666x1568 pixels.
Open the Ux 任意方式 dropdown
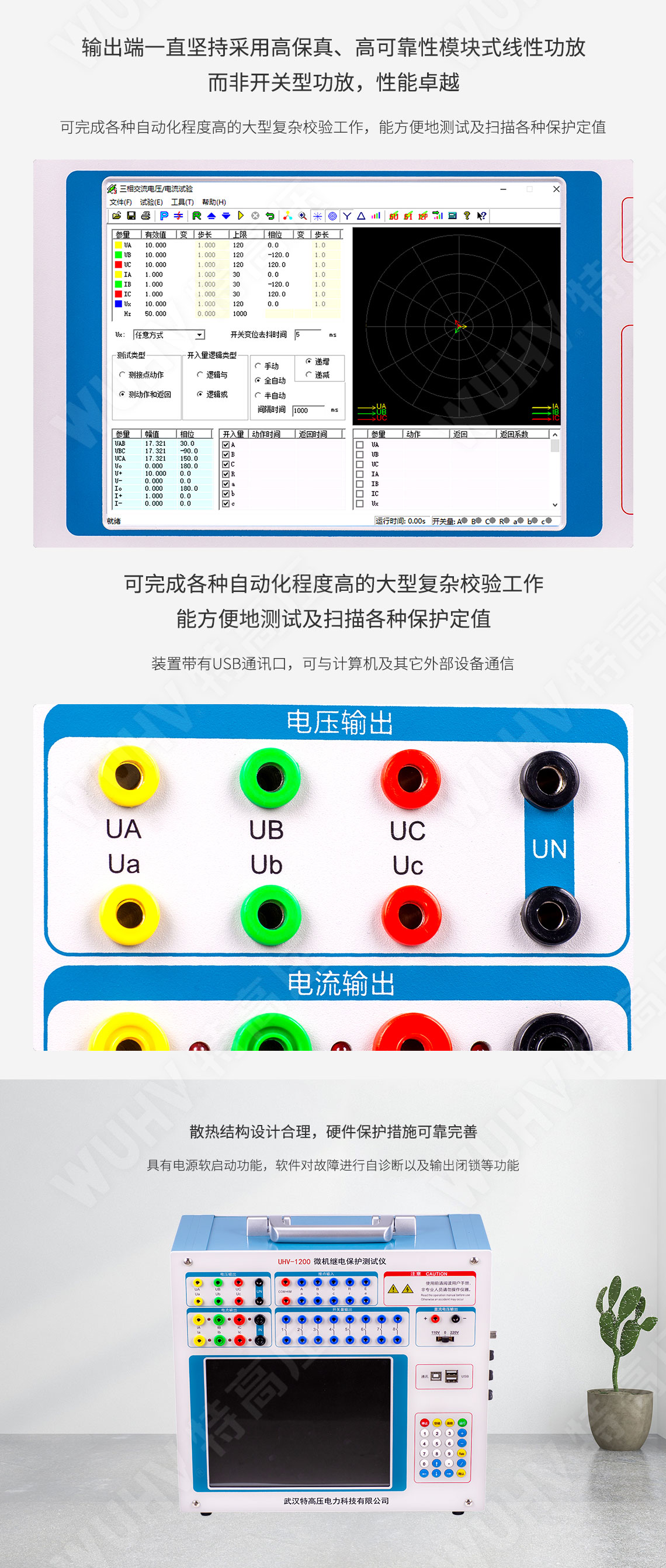pos(199,335)
